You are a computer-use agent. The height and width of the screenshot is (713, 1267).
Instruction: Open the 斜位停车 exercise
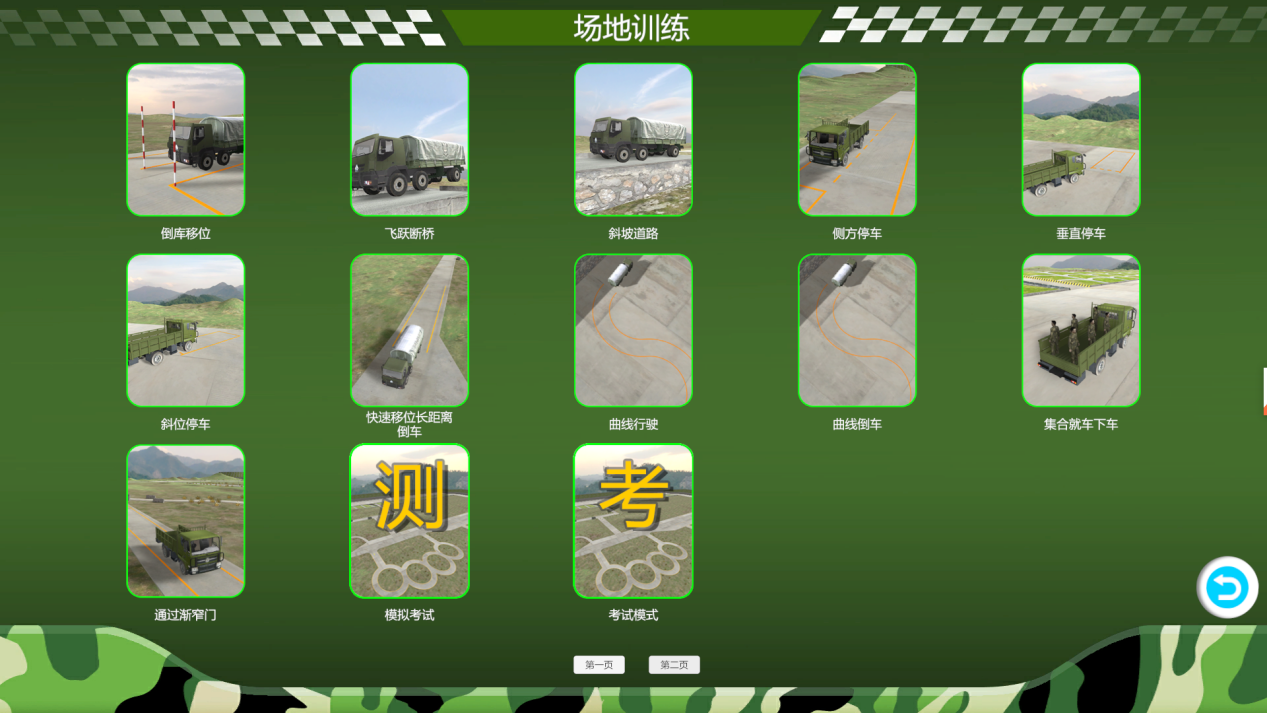[x=185, y=330]
